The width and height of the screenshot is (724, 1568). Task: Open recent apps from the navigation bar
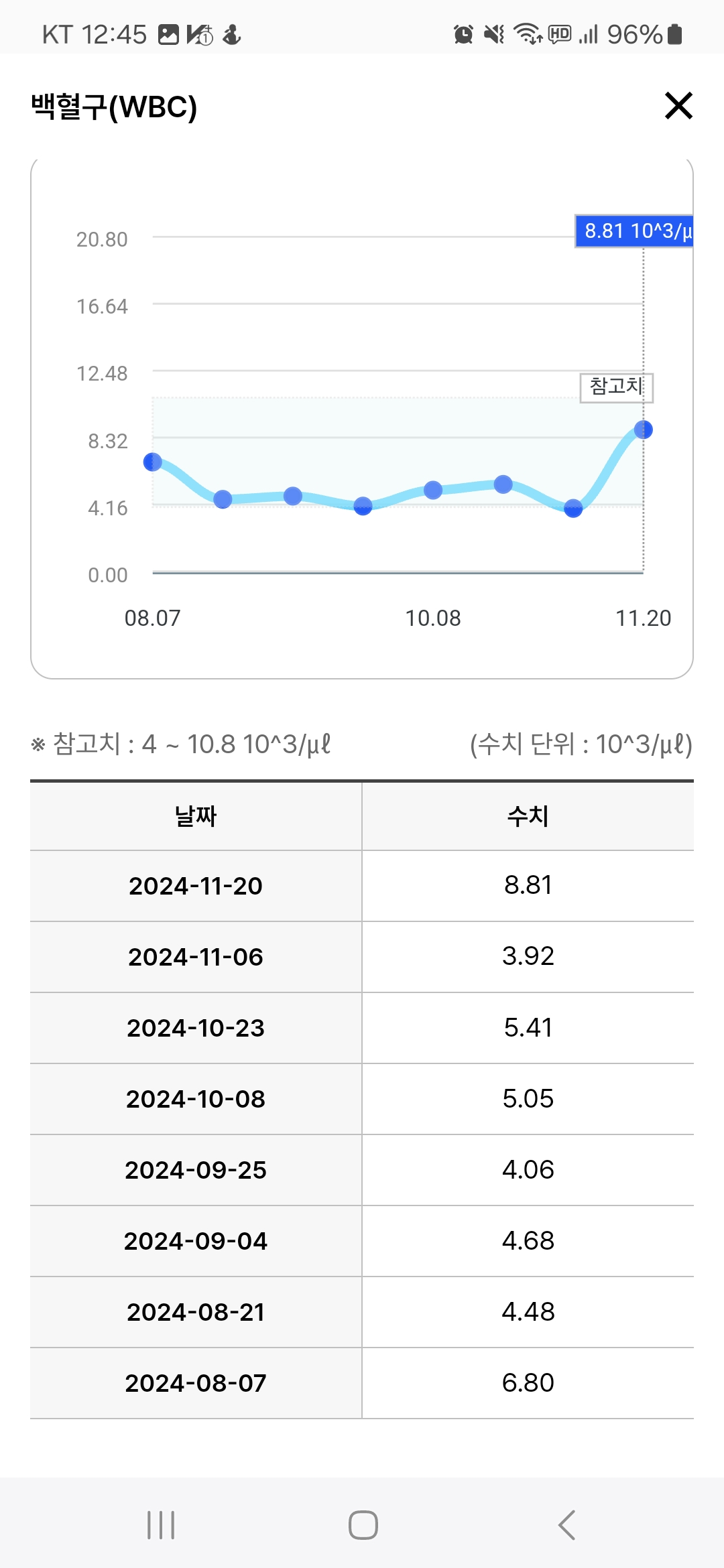tap(161, 1525)
